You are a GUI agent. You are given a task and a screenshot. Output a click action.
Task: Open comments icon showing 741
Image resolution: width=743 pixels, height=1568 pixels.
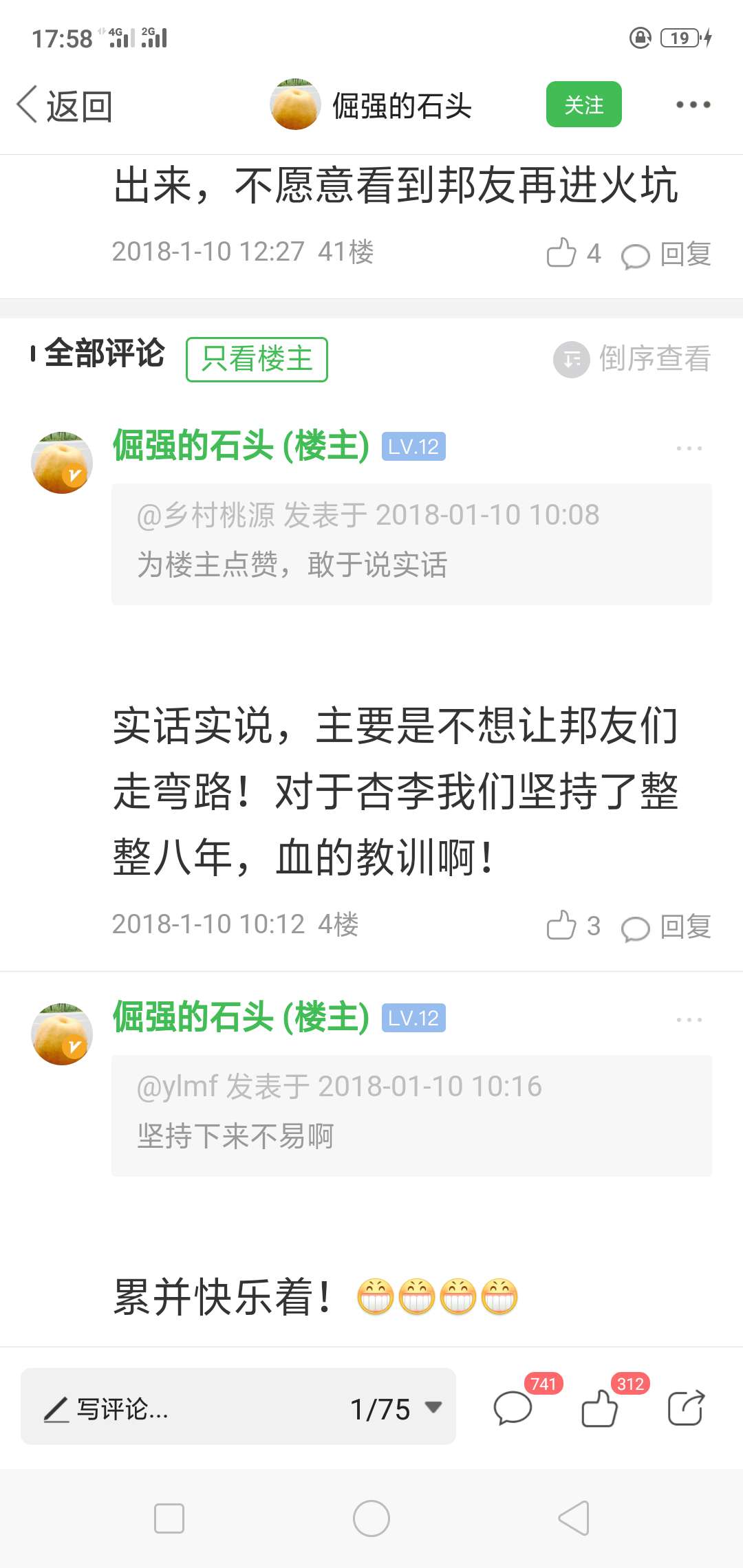pos(513,1407)
